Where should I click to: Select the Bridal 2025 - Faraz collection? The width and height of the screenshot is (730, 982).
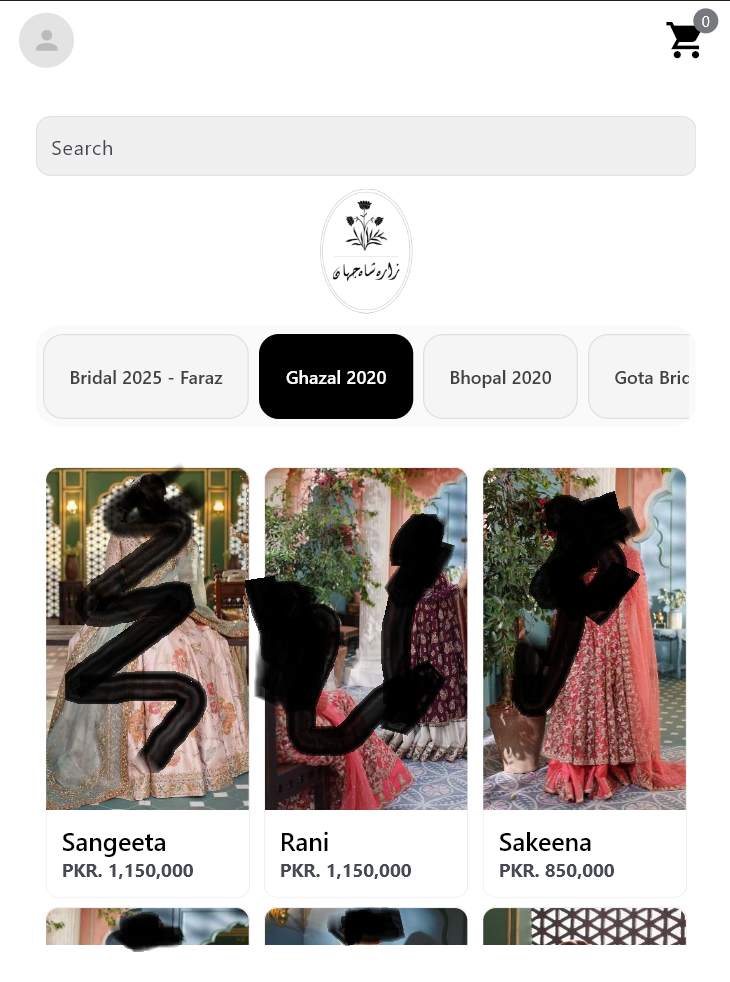(x=146, y=377)
